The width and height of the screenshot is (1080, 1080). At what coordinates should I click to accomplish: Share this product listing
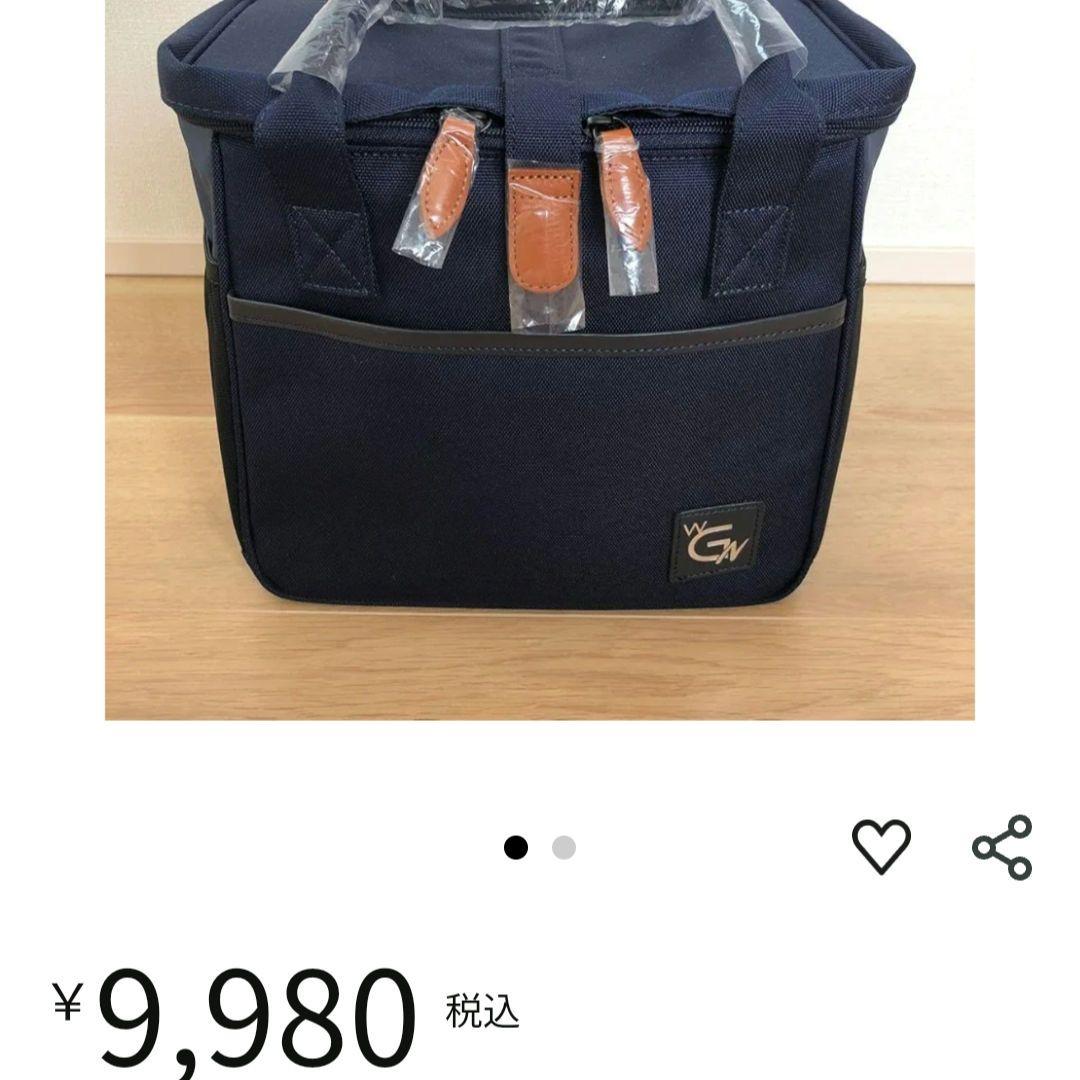coord(1001,847)
